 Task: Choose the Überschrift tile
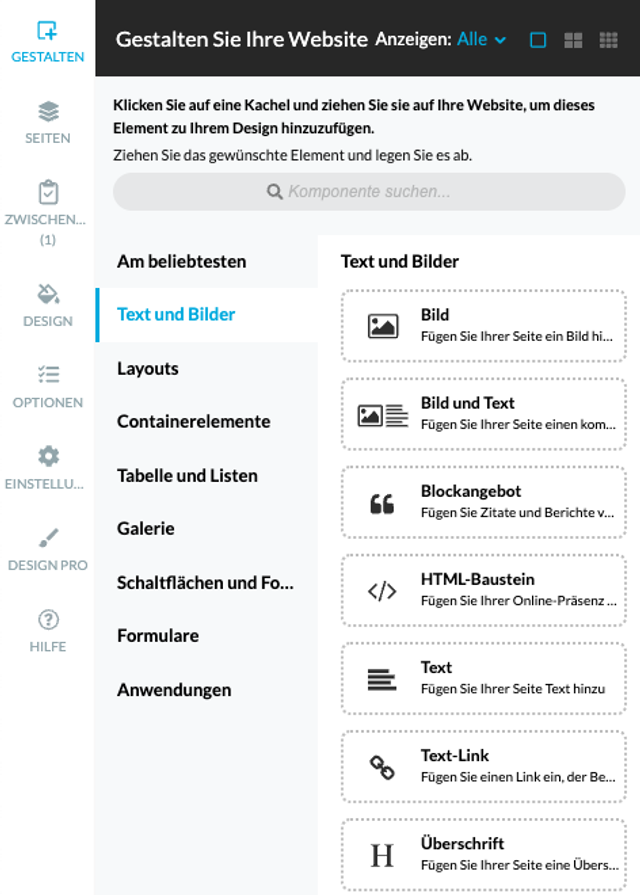[x=484, y=854]
